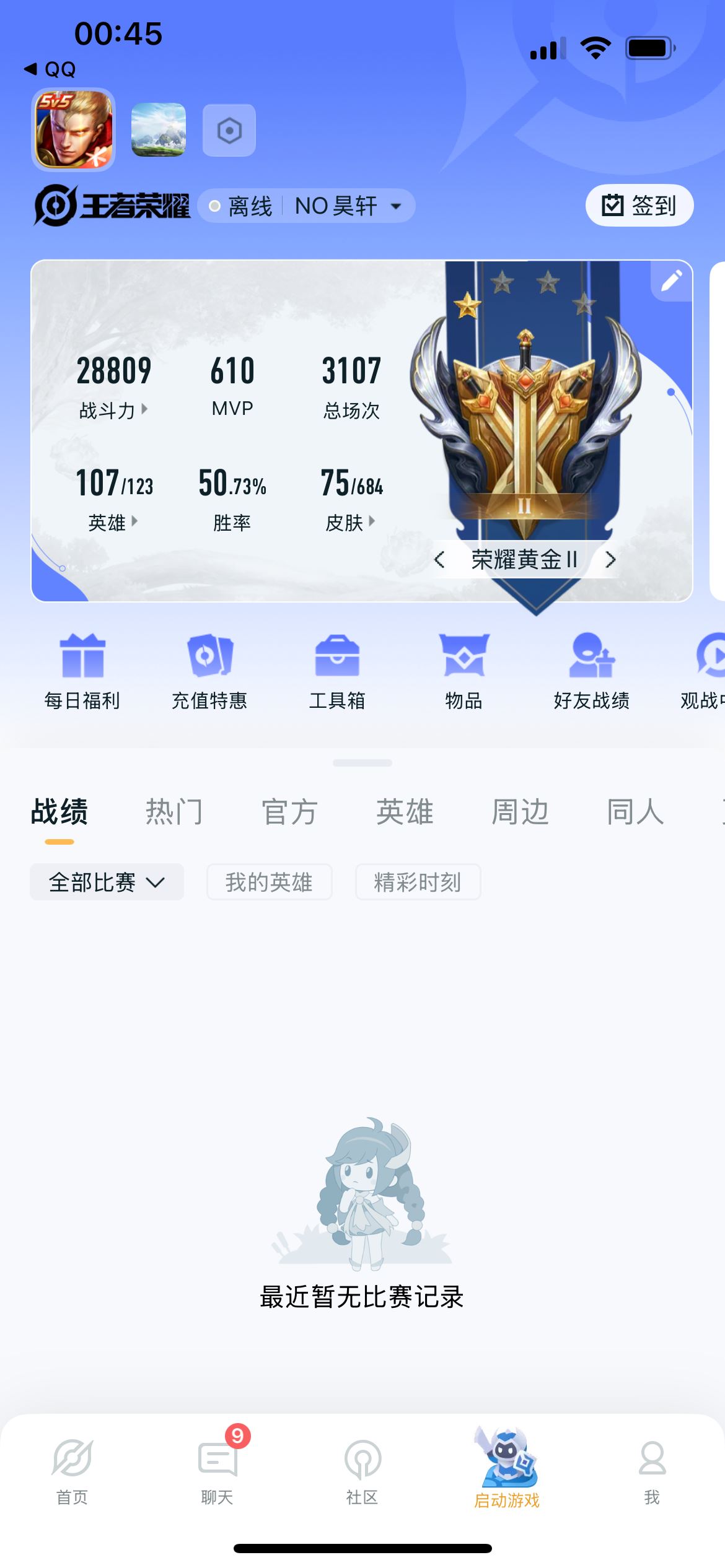Open the NO昊轩 account dropdown
Viewport: 725px width, 1568px height.
click(347, 206)
